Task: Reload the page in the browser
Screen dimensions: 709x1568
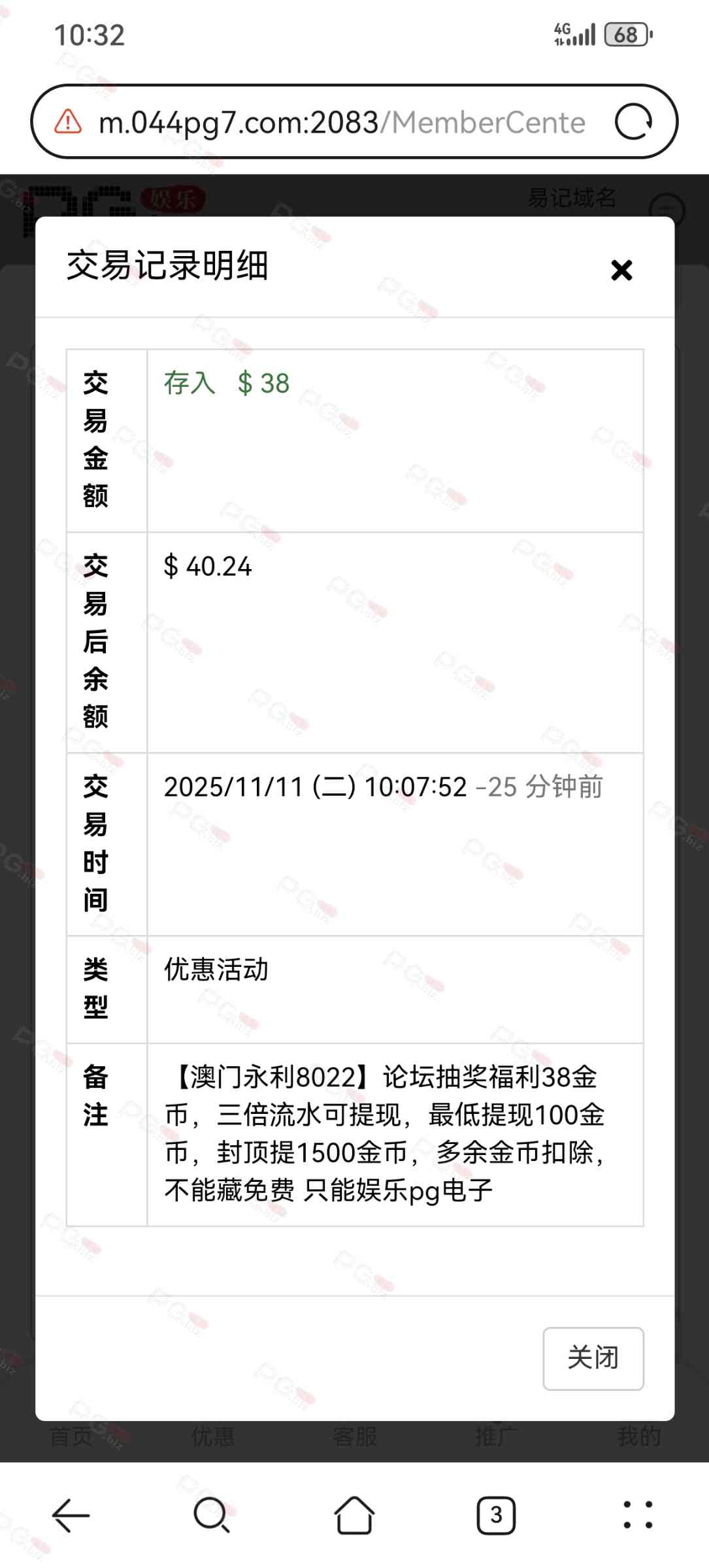Action: [x=634, y=122]
